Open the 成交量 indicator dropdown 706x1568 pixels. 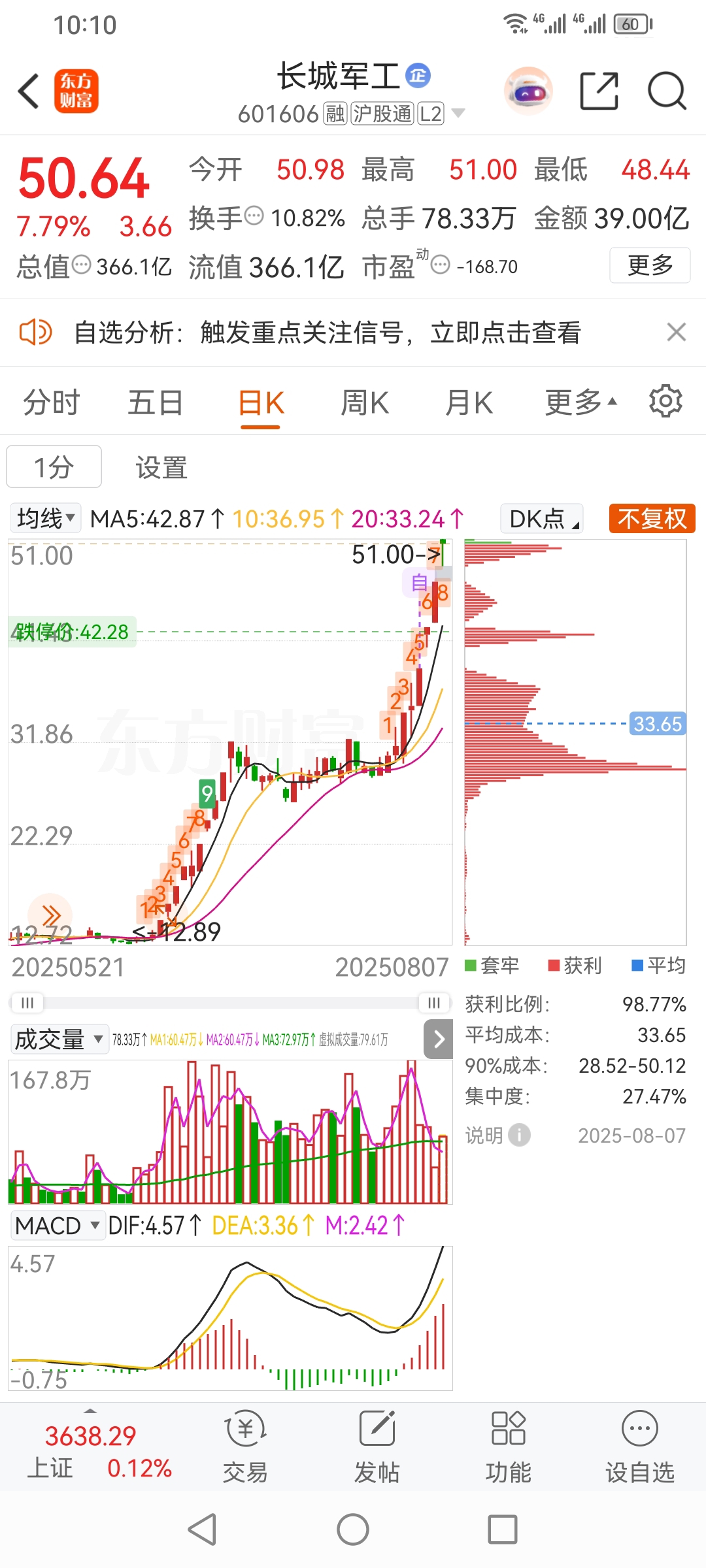59,1039
